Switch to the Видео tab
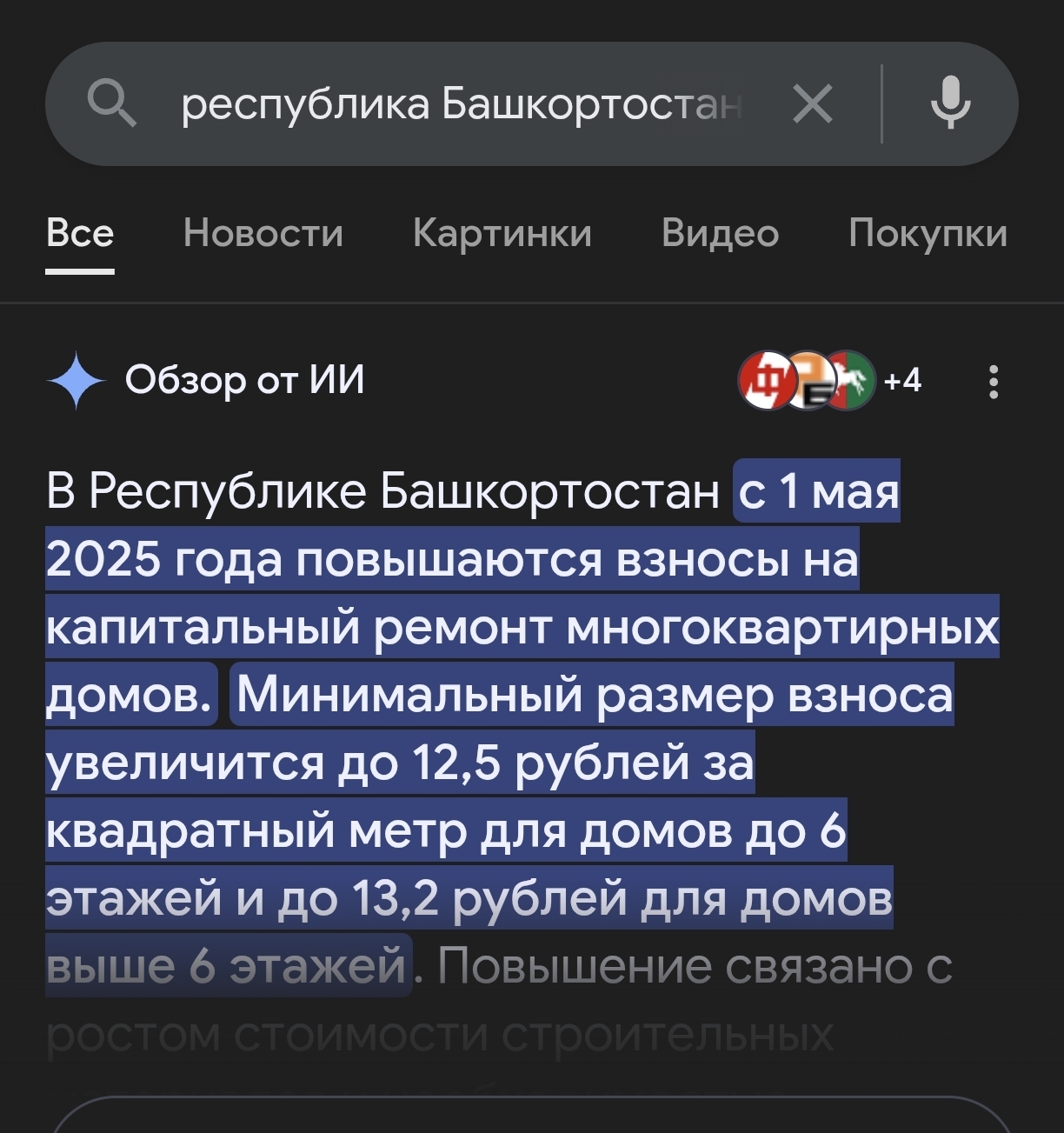1064x1133 pixels. tap(720, 233)
